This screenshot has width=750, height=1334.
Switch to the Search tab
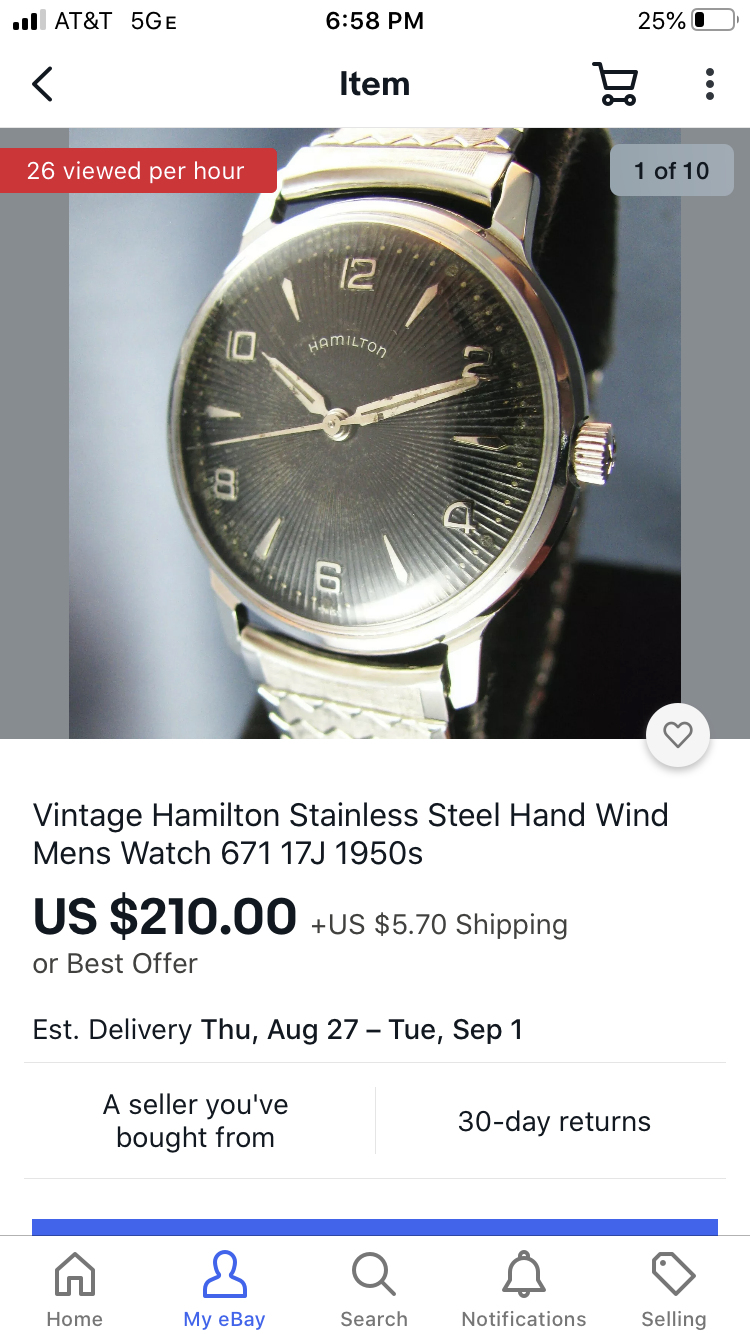[374, 1290]
